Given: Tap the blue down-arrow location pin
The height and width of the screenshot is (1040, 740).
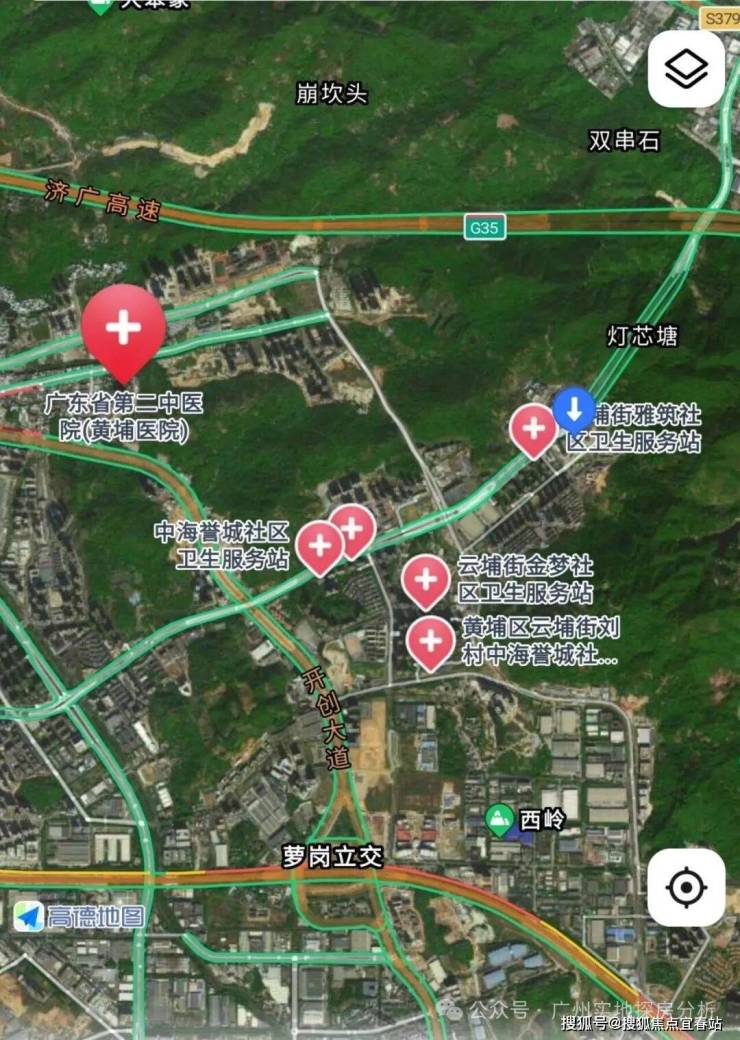Looking at the screenshot, I should click(x=574, y=408).
